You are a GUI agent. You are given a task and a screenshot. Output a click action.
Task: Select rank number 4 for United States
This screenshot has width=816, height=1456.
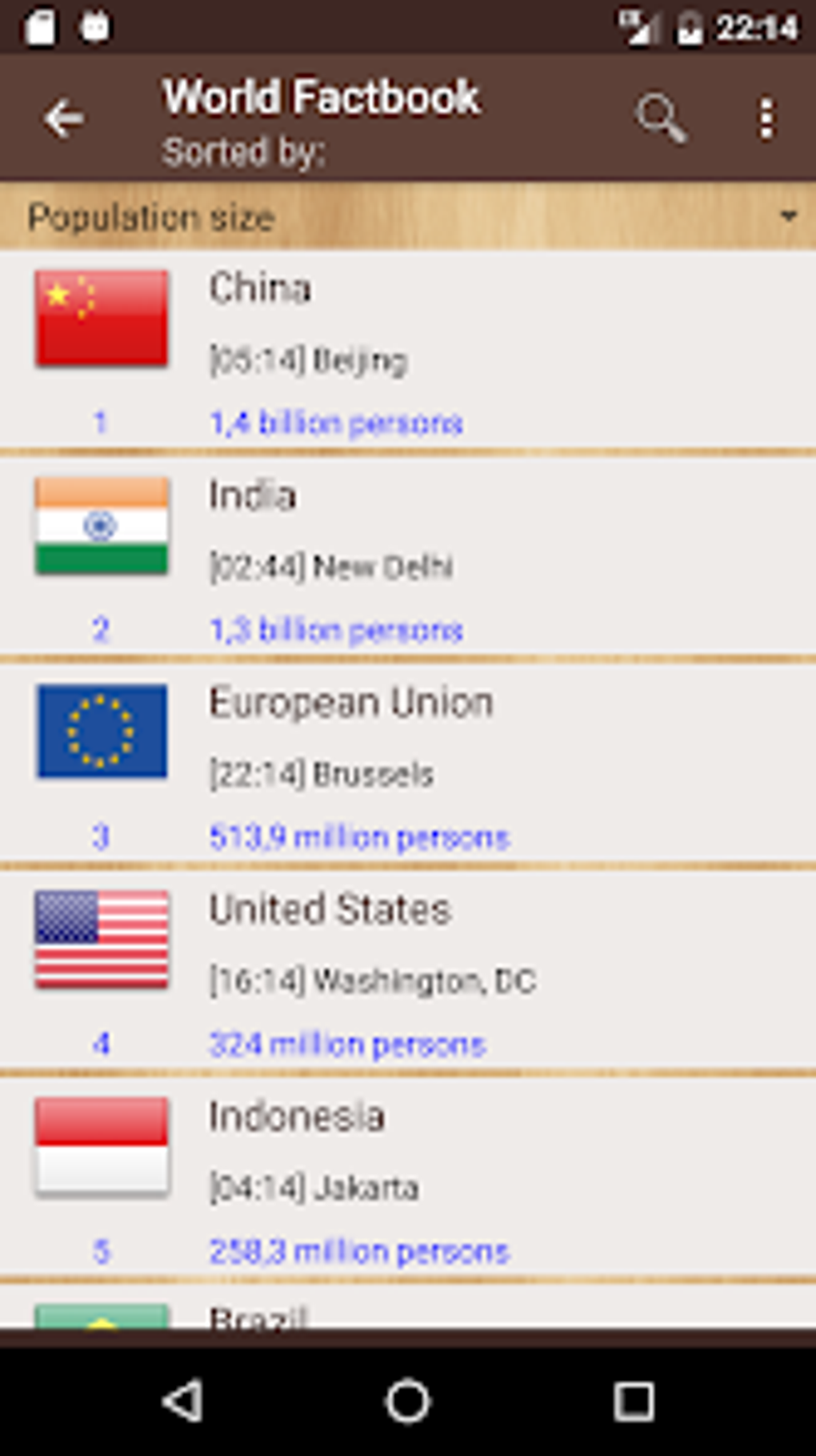(101, 1043)
